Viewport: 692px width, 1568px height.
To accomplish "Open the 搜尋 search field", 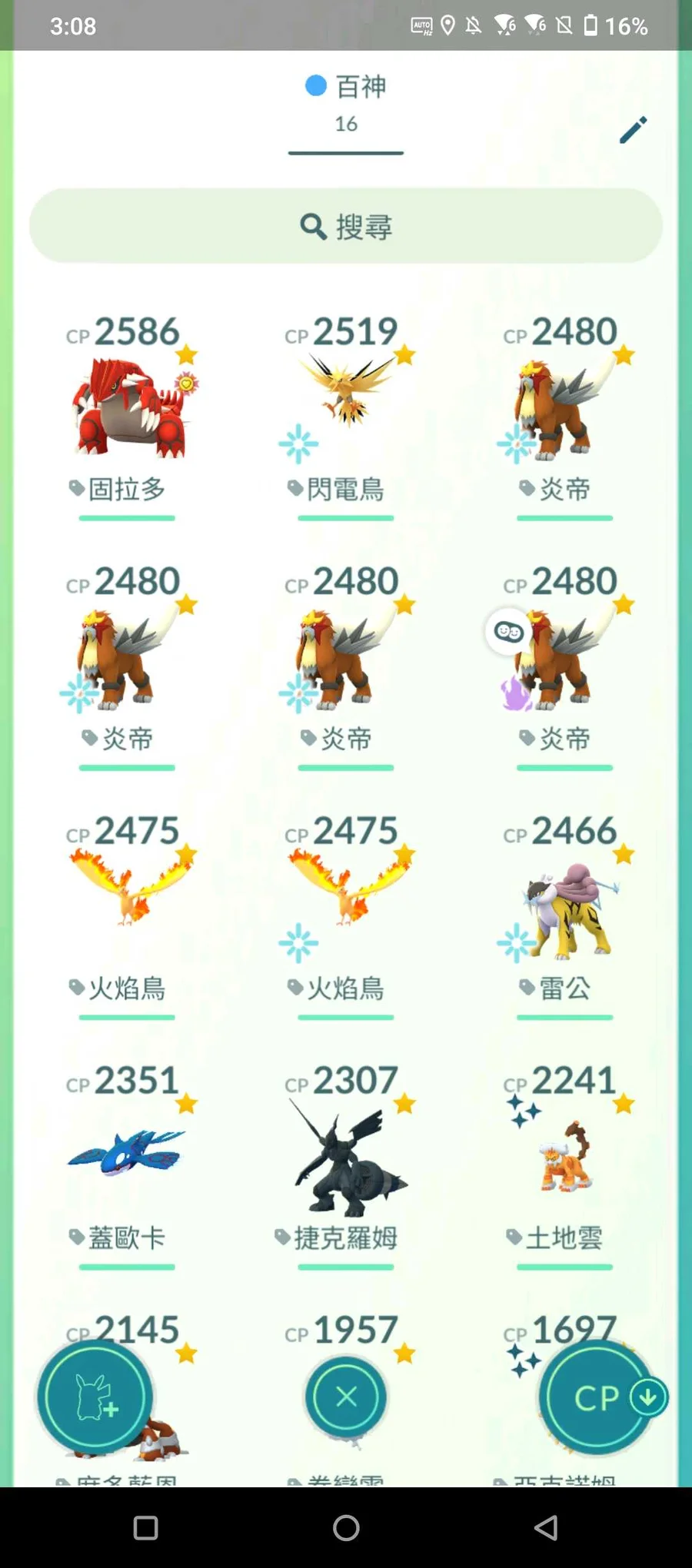I will [x=346, y=226].
